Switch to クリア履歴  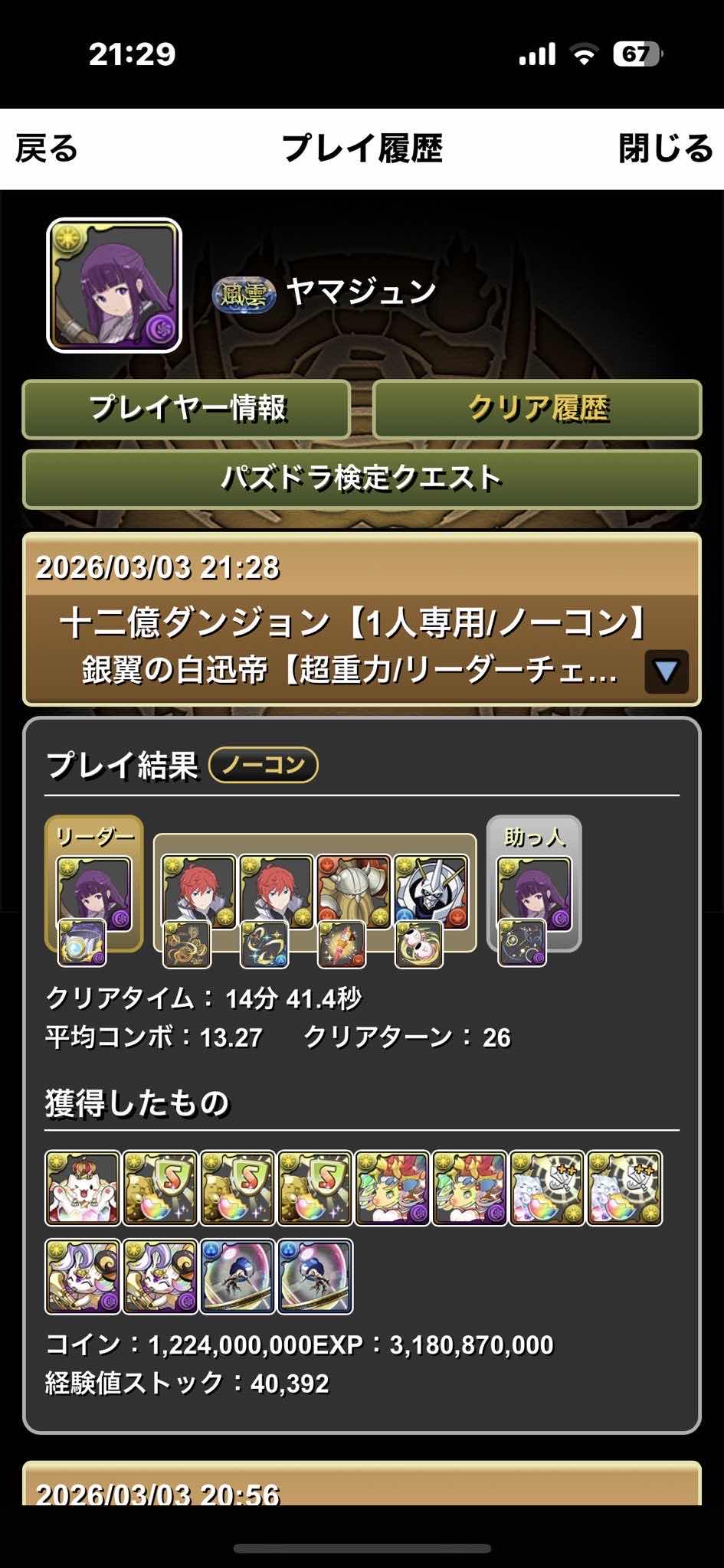[x=537, y=409]
